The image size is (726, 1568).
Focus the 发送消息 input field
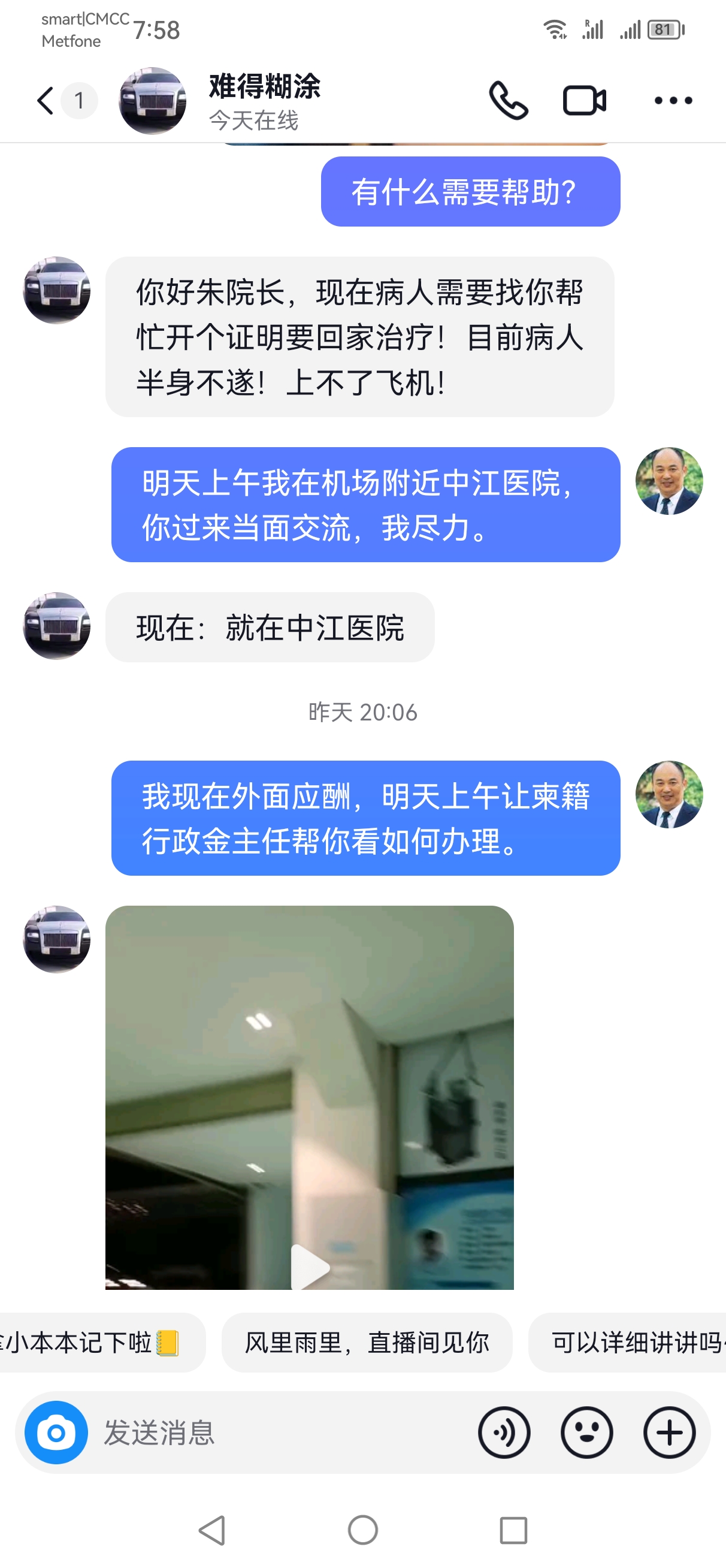274,1433
